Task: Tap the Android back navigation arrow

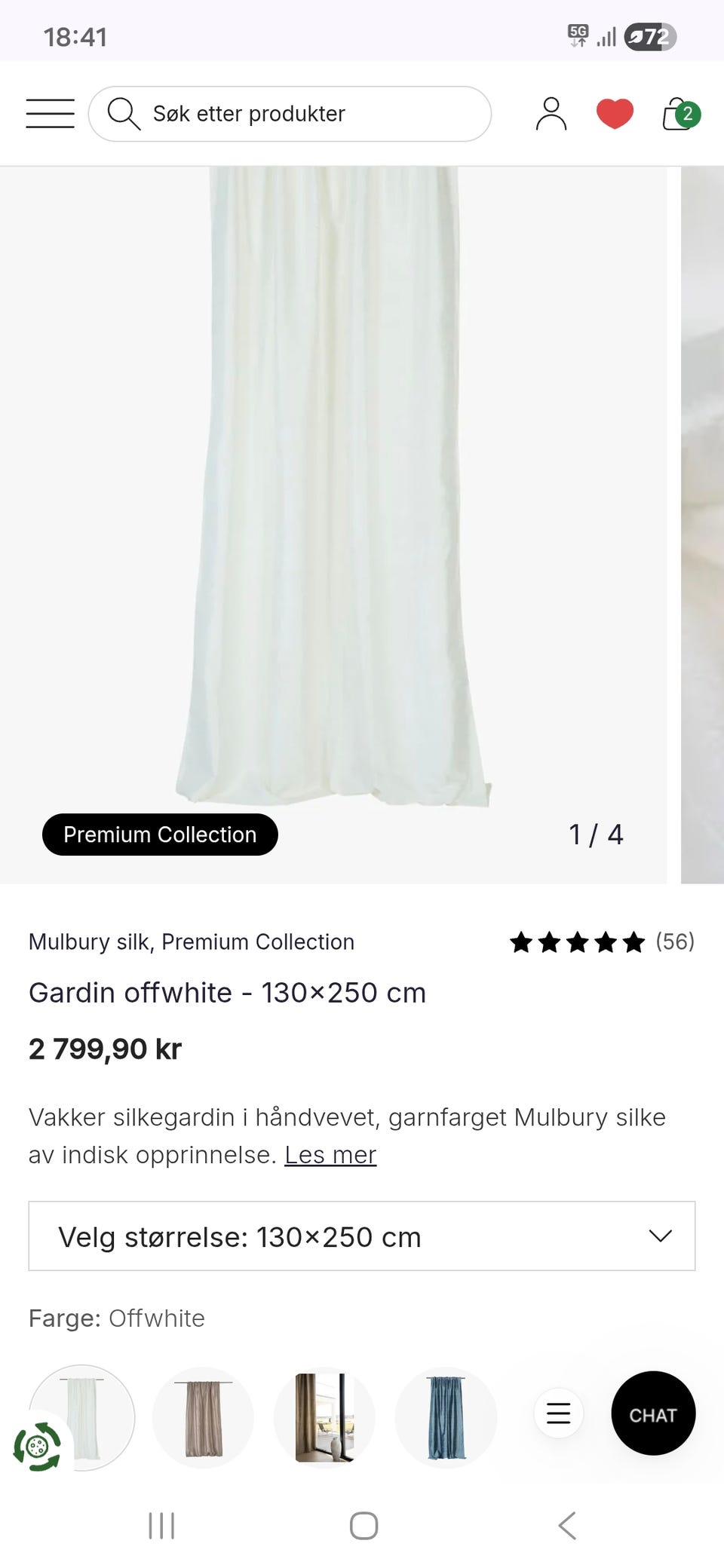Action: pyautogui.click(x=567, y=1527)
